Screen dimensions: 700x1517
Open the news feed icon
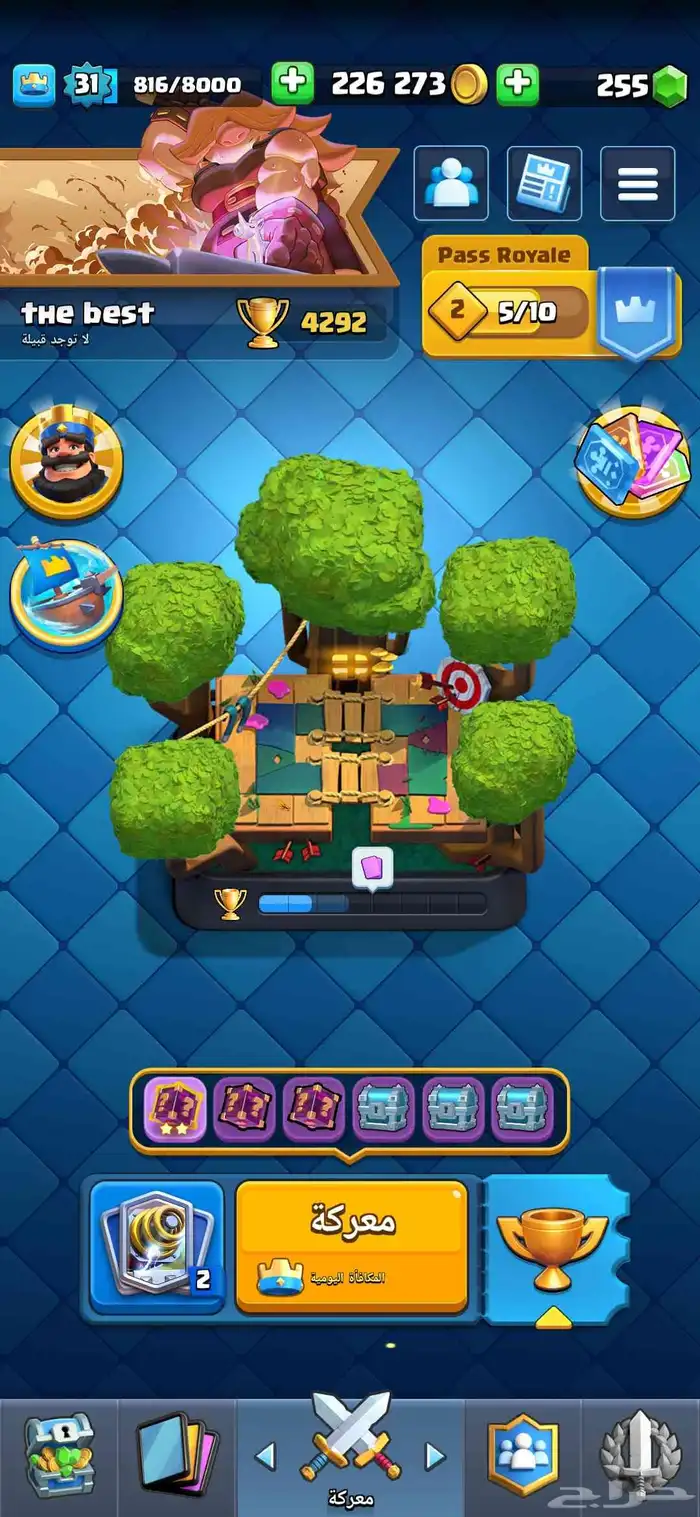point(544,183)
